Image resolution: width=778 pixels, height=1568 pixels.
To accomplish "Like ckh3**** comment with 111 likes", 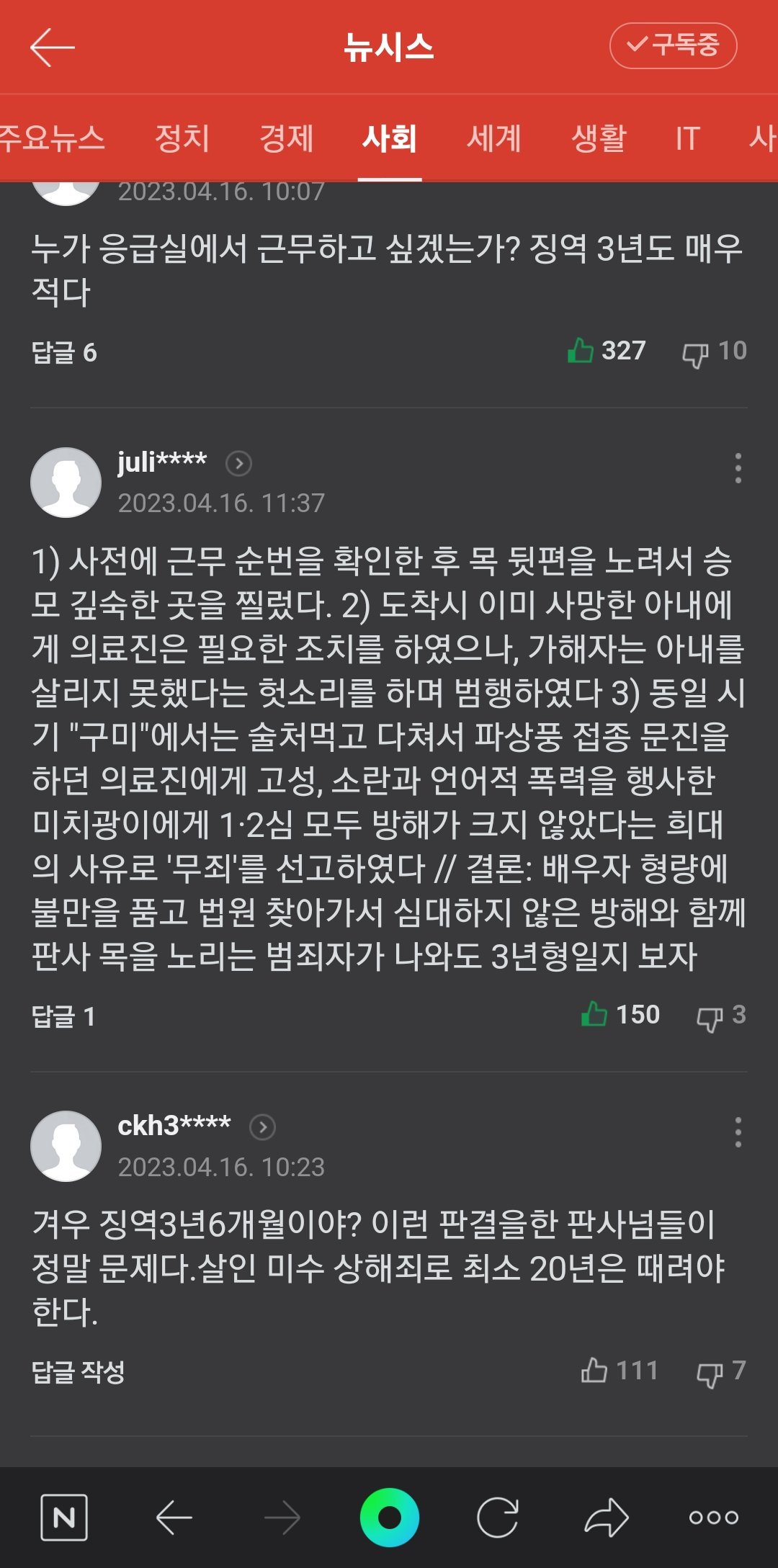I will (x=594, y=1370).
